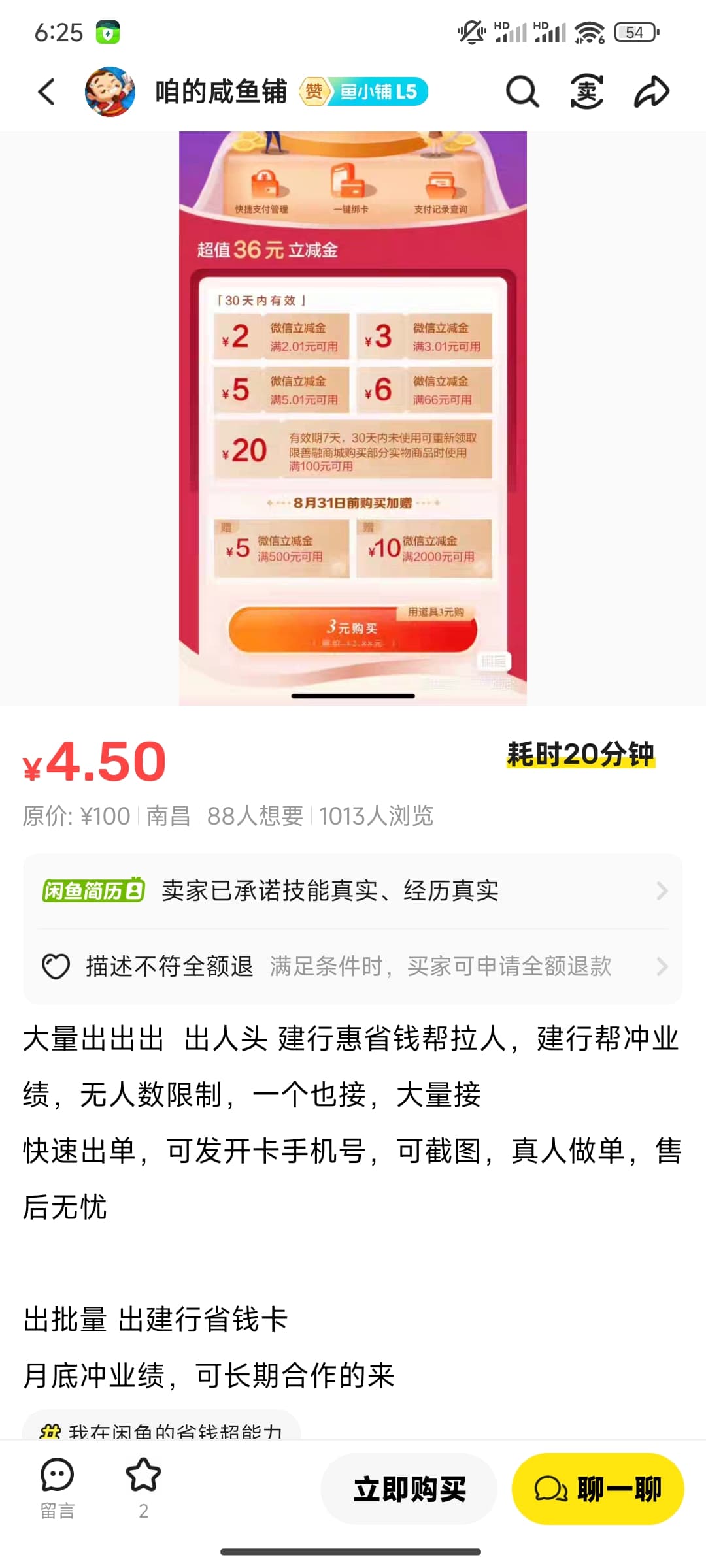Open the product image in full view

pyautogui.click(x=353, y=418)
